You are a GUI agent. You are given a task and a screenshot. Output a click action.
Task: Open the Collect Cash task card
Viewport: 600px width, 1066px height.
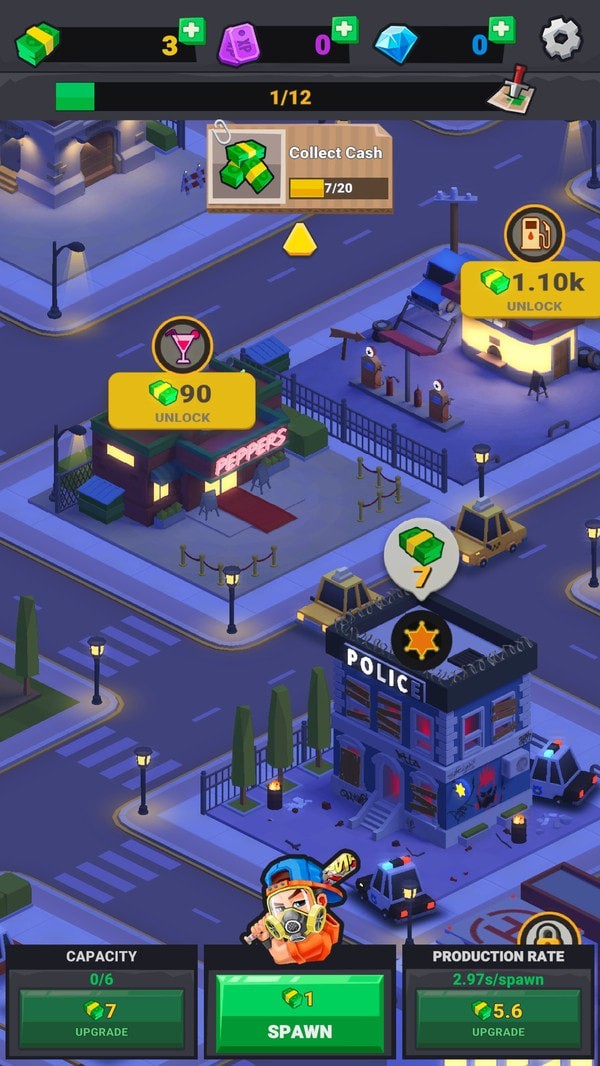300,167
